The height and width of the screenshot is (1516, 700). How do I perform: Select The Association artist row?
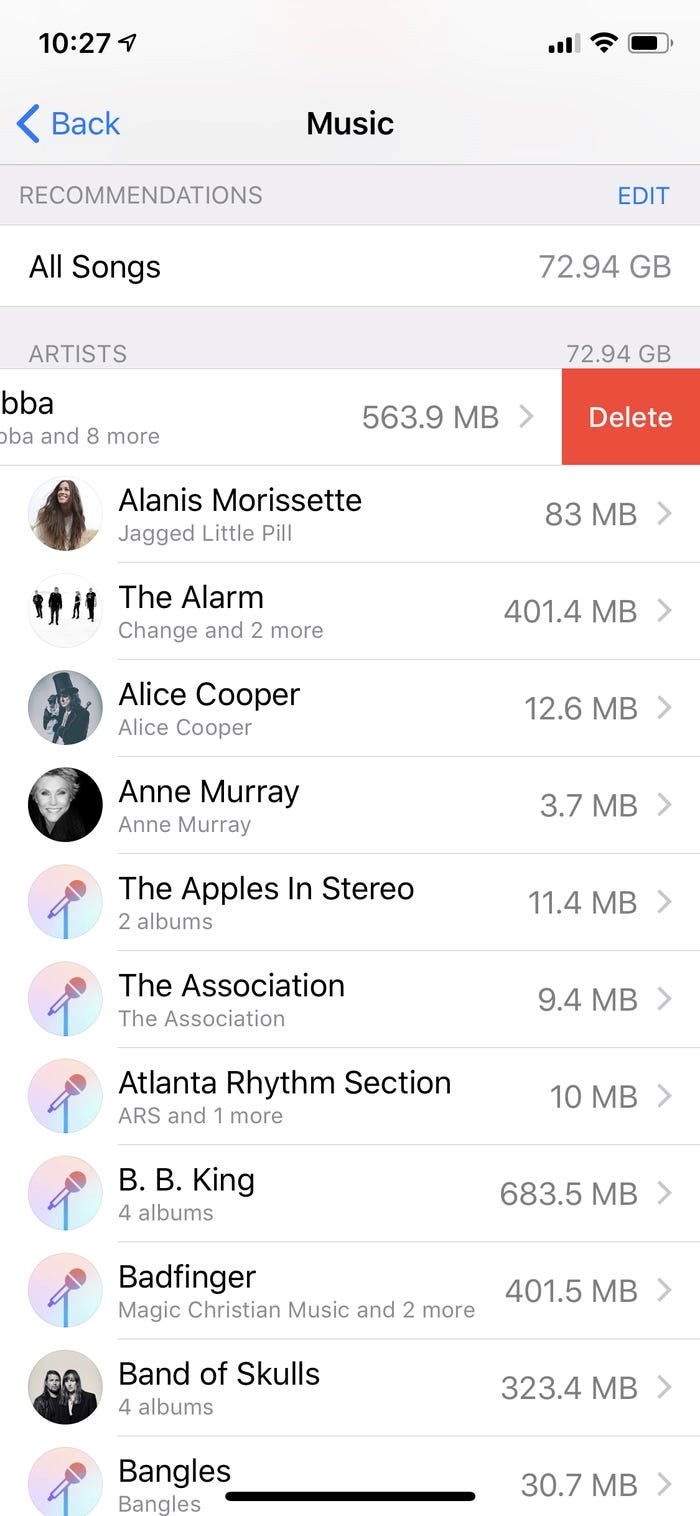pyautogui.click(x=350, y=999)
